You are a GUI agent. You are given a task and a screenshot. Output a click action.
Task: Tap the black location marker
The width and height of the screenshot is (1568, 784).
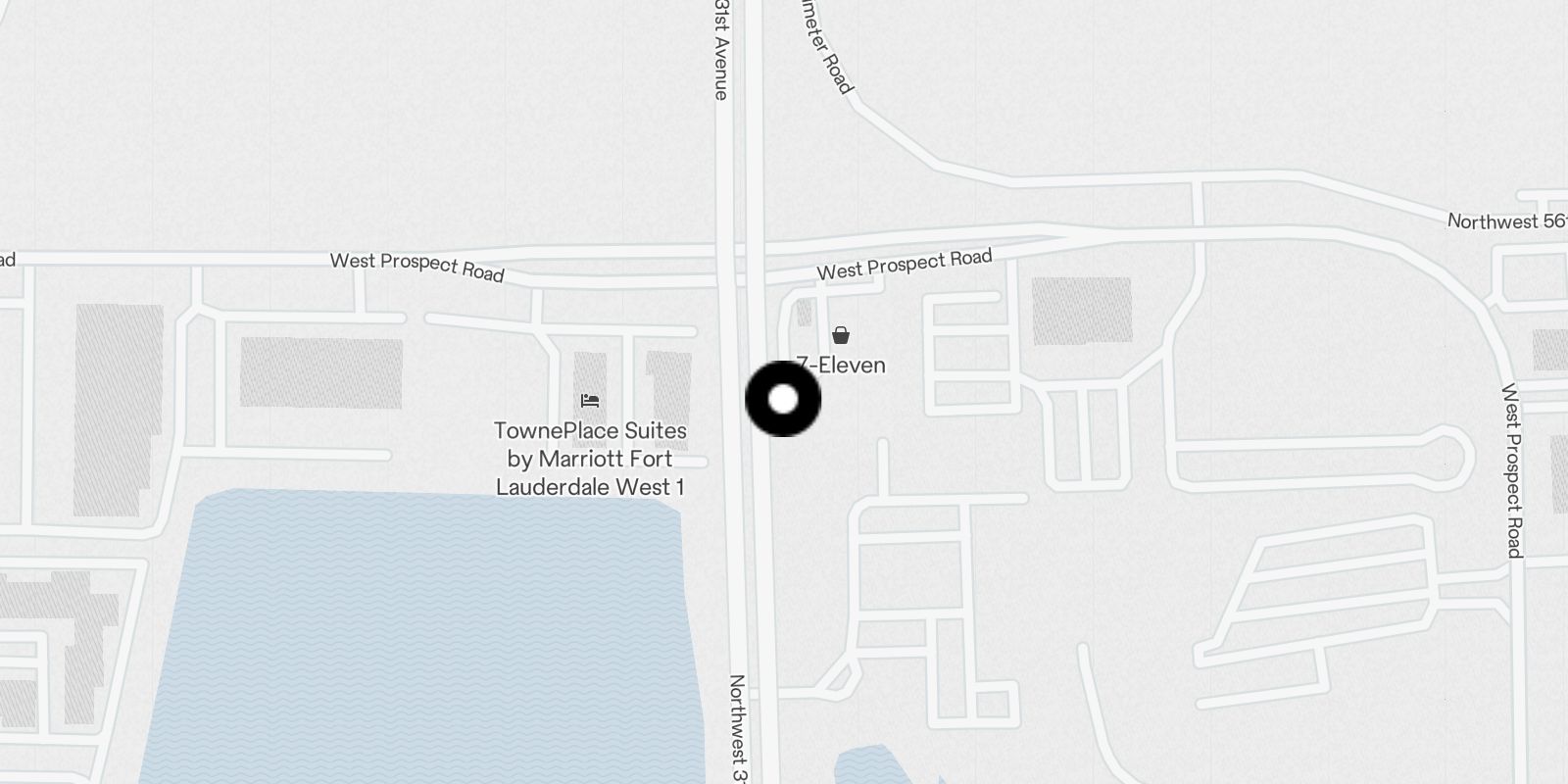click(783, 399)
